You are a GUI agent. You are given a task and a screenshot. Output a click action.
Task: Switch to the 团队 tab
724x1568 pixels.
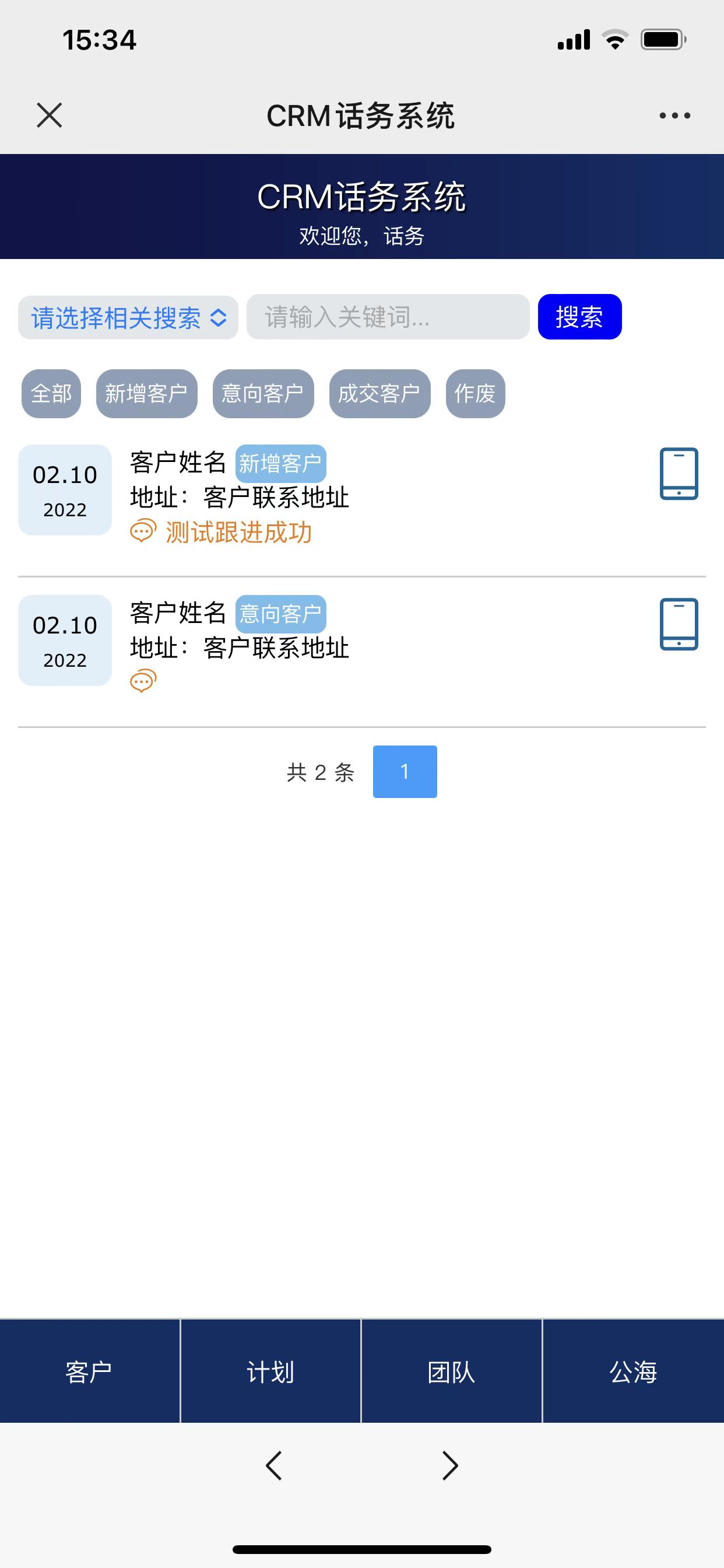pos(451,1372)
